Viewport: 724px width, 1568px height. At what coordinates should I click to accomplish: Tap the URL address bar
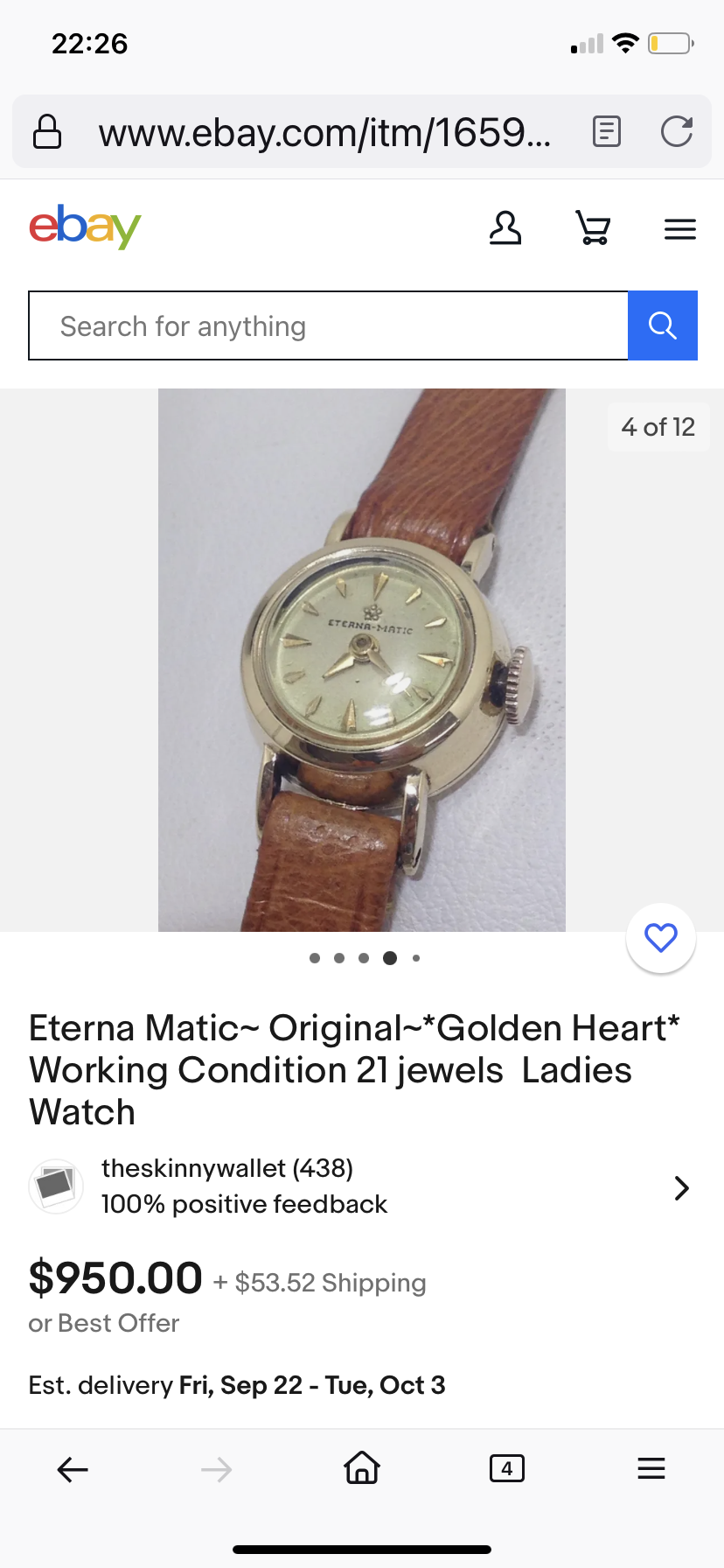pos(324,132)
